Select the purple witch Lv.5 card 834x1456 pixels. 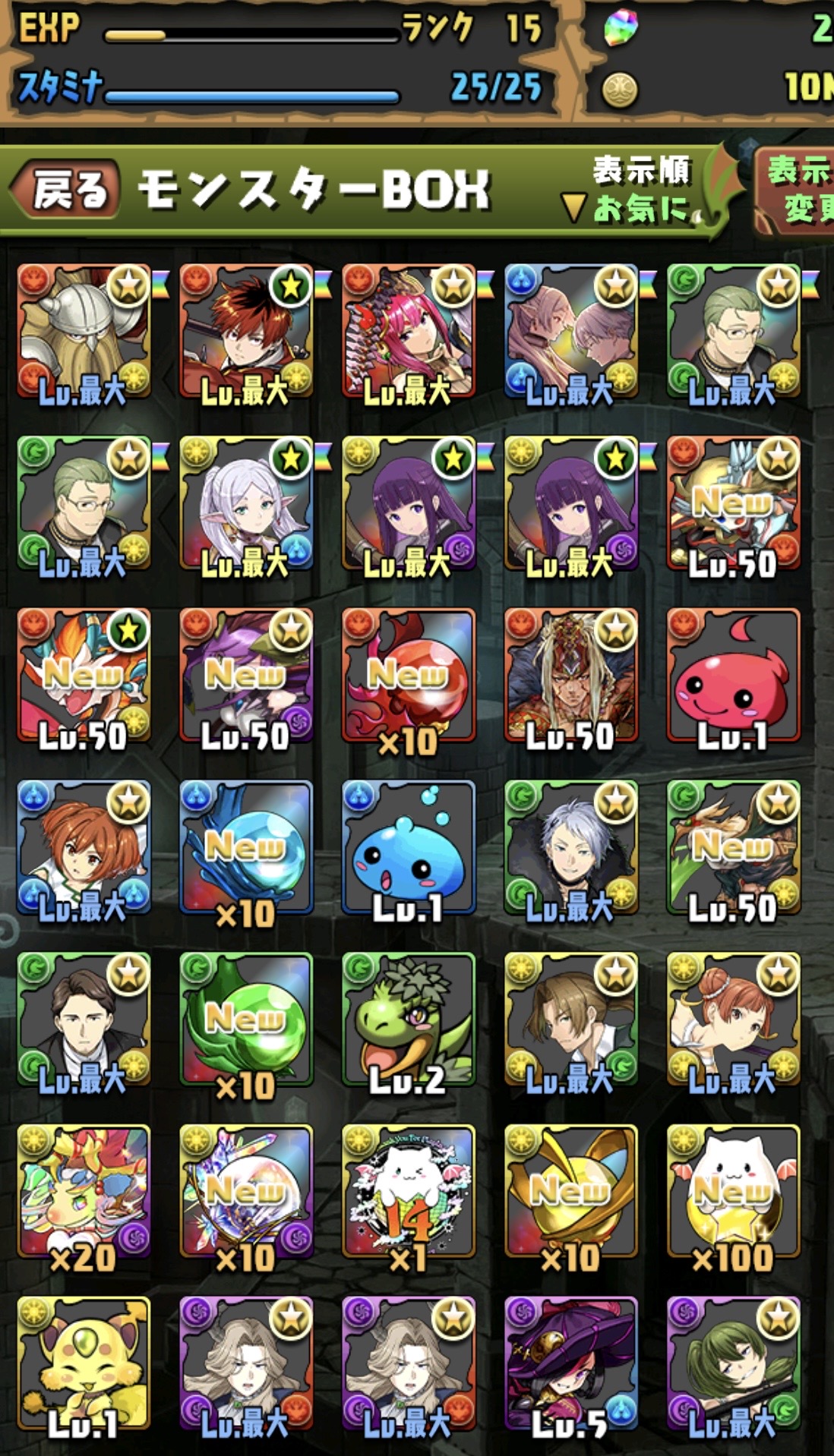pos(571,1364)
